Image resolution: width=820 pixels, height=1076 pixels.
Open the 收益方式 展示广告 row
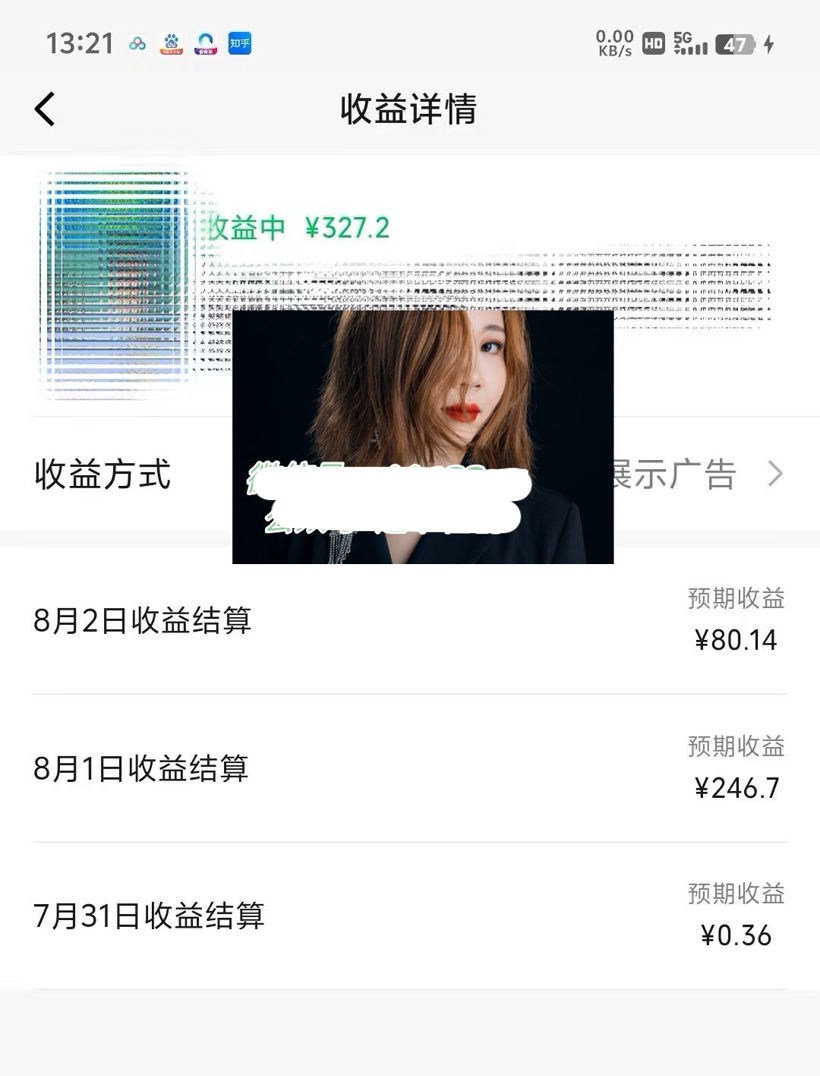point(700,474)
